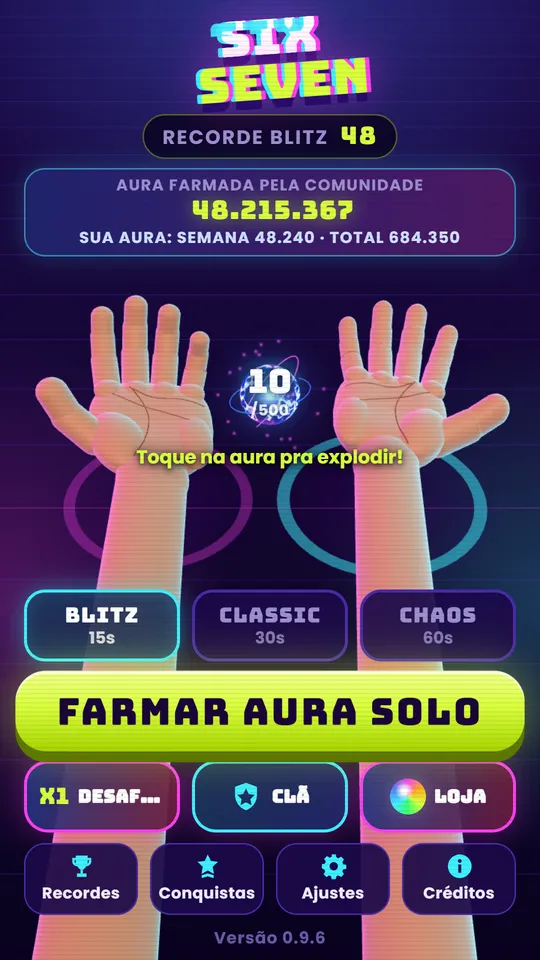Viewport: 540px width, 960px height.
Task: Open the Recordes trophy screen
Action: 81,879
